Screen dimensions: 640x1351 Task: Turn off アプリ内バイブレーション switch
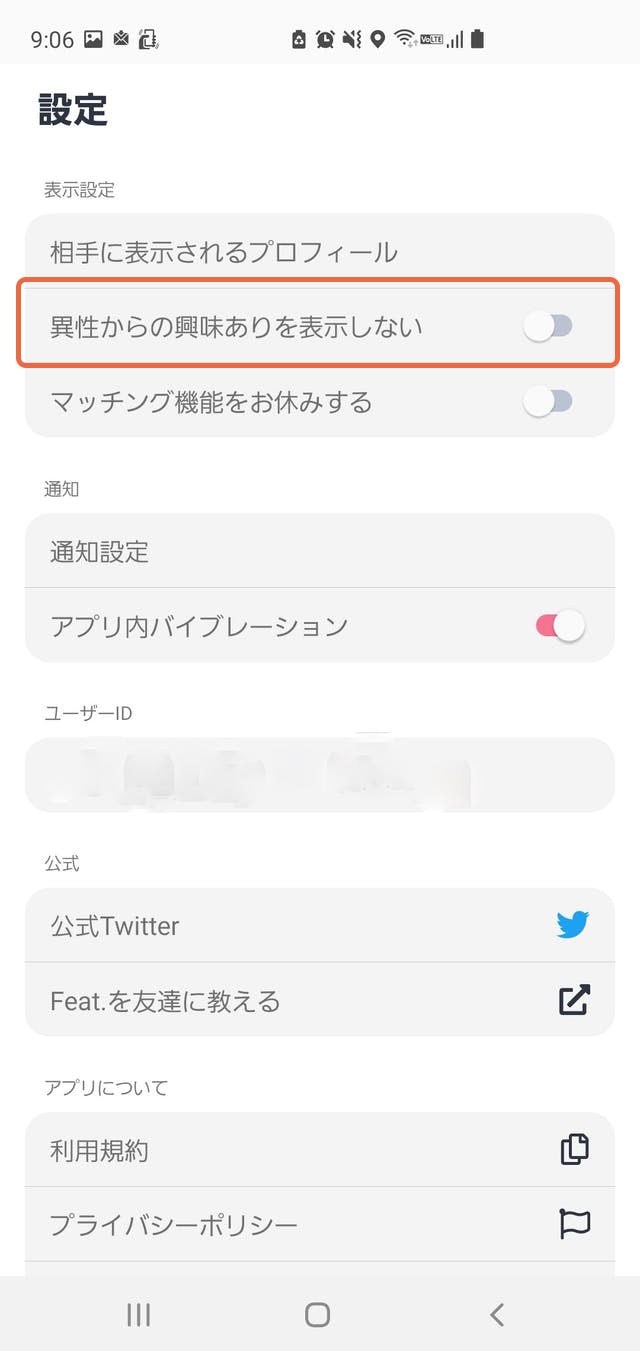[560, 627]
